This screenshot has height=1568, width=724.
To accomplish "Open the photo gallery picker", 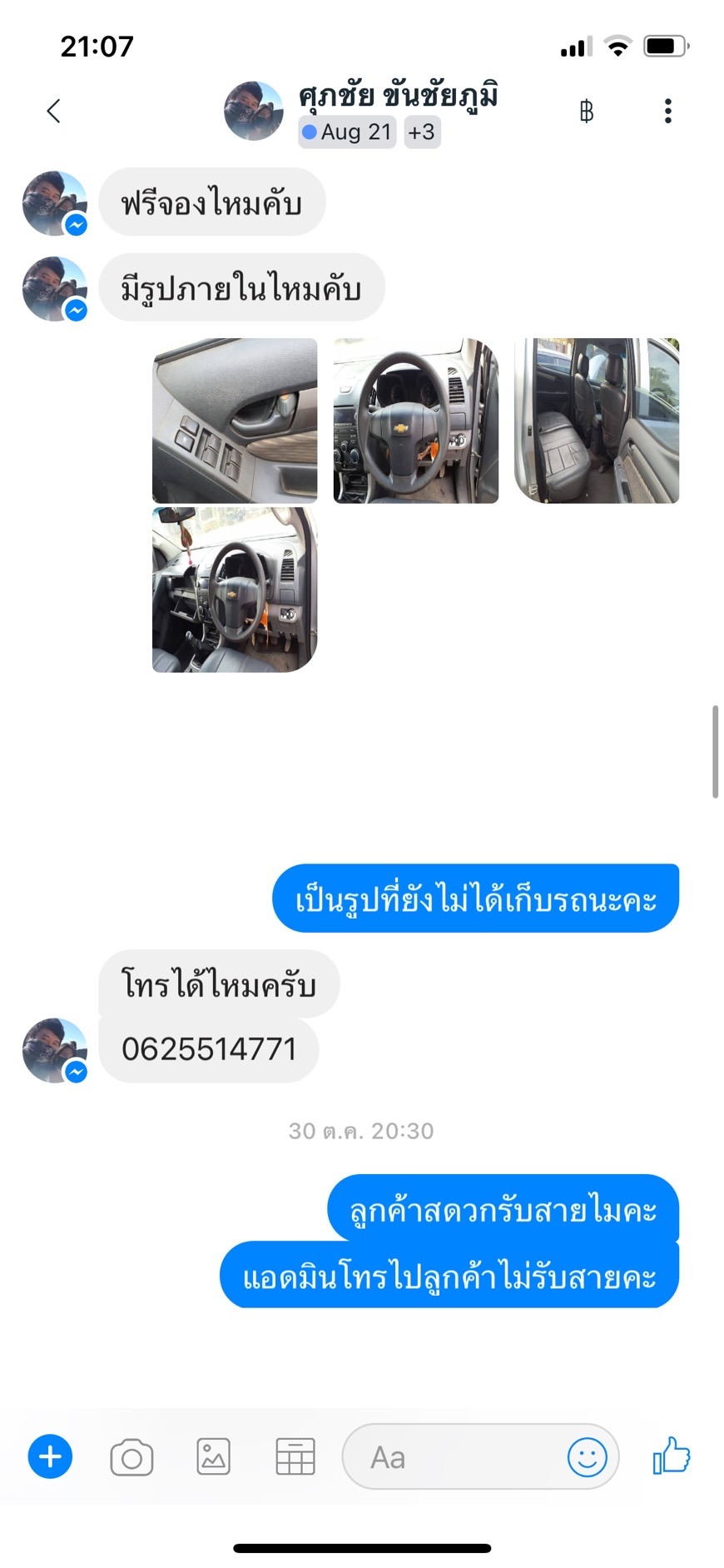I will (x=213, y=1456).
